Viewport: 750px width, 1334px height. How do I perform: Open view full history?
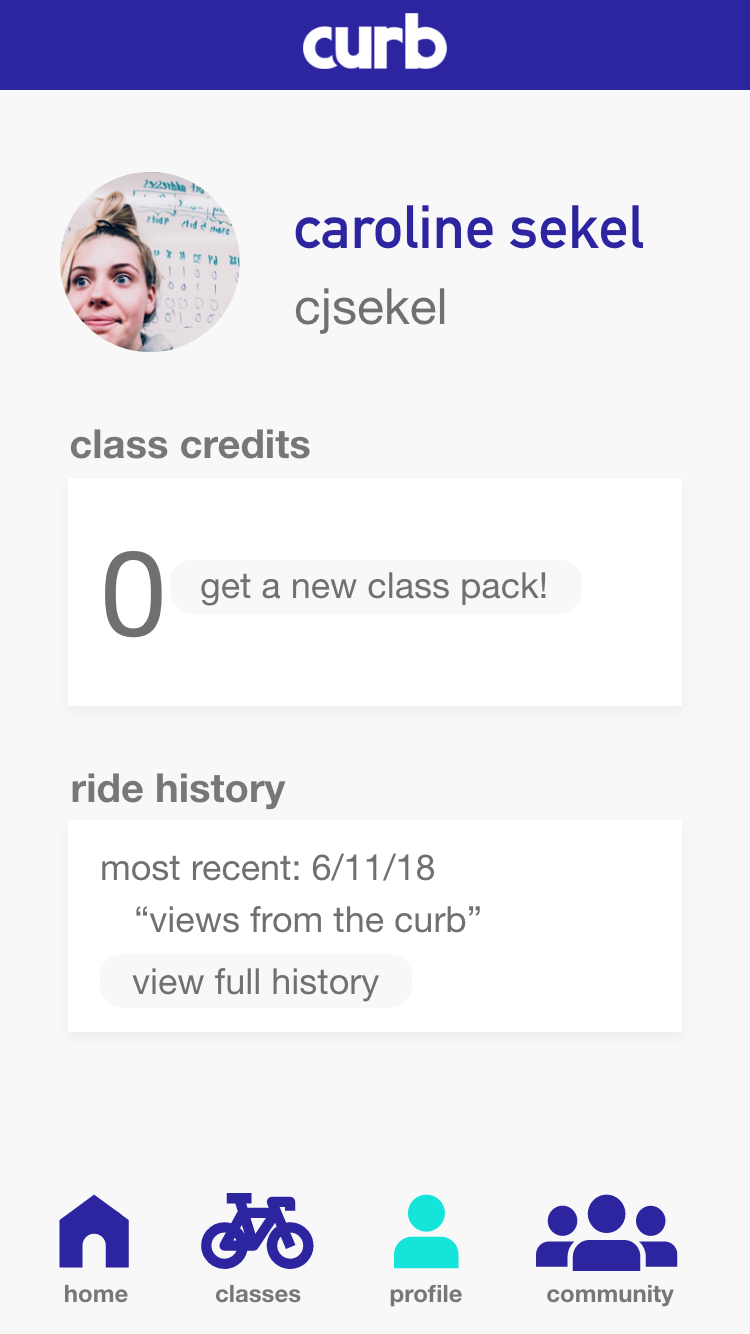255,982
